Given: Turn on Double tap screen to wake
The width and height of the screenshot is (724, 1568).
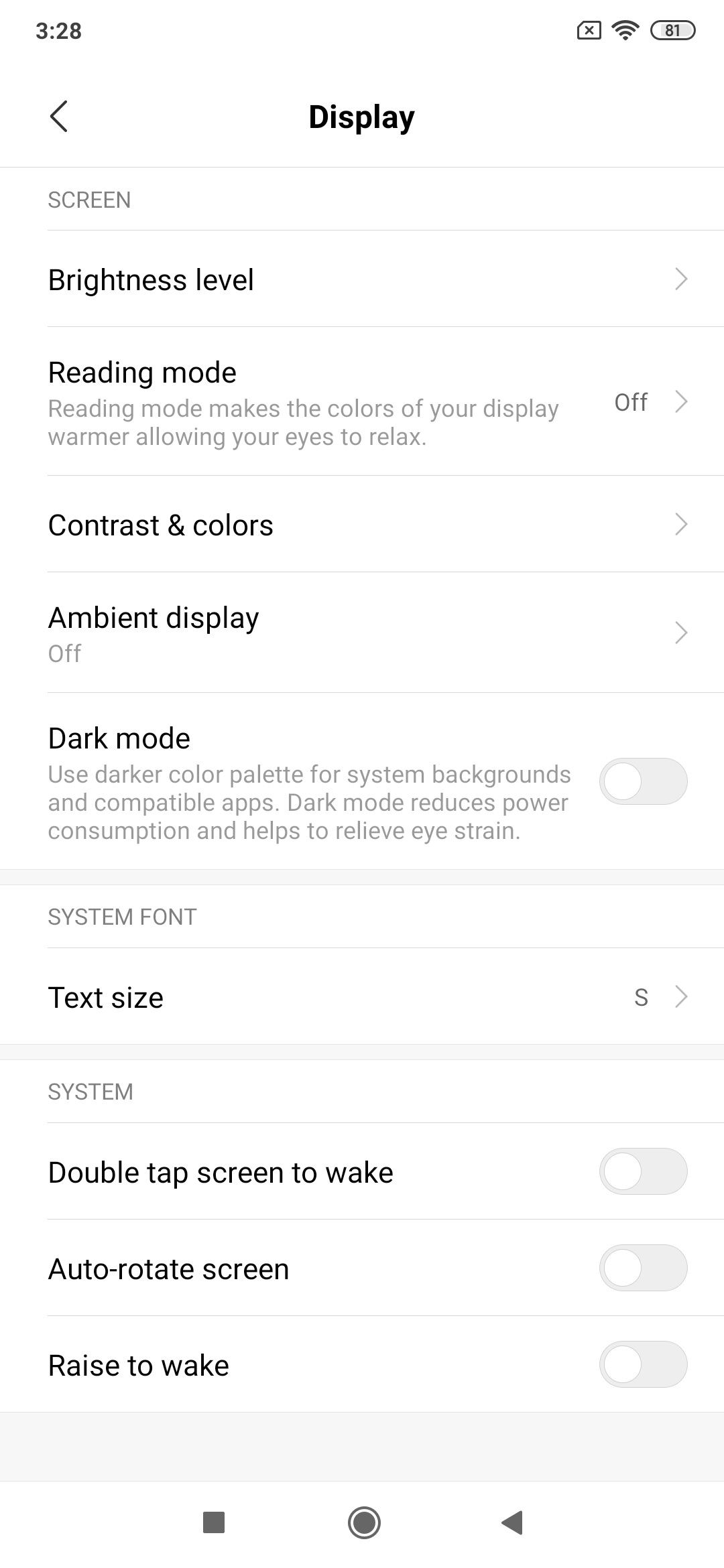Looking at the screenshot, I should coord(643,1171).
